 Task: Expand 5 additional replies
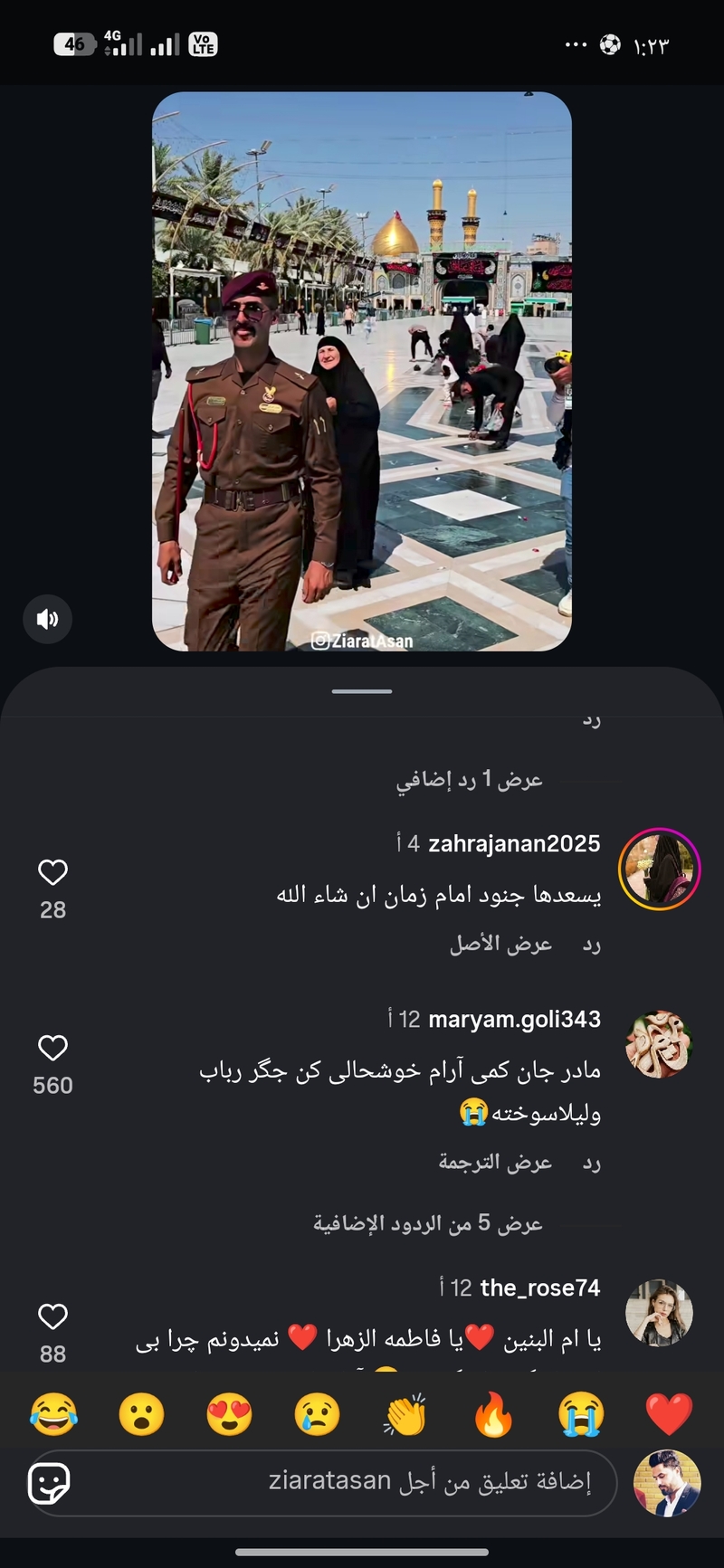(x=428, y=1223)
